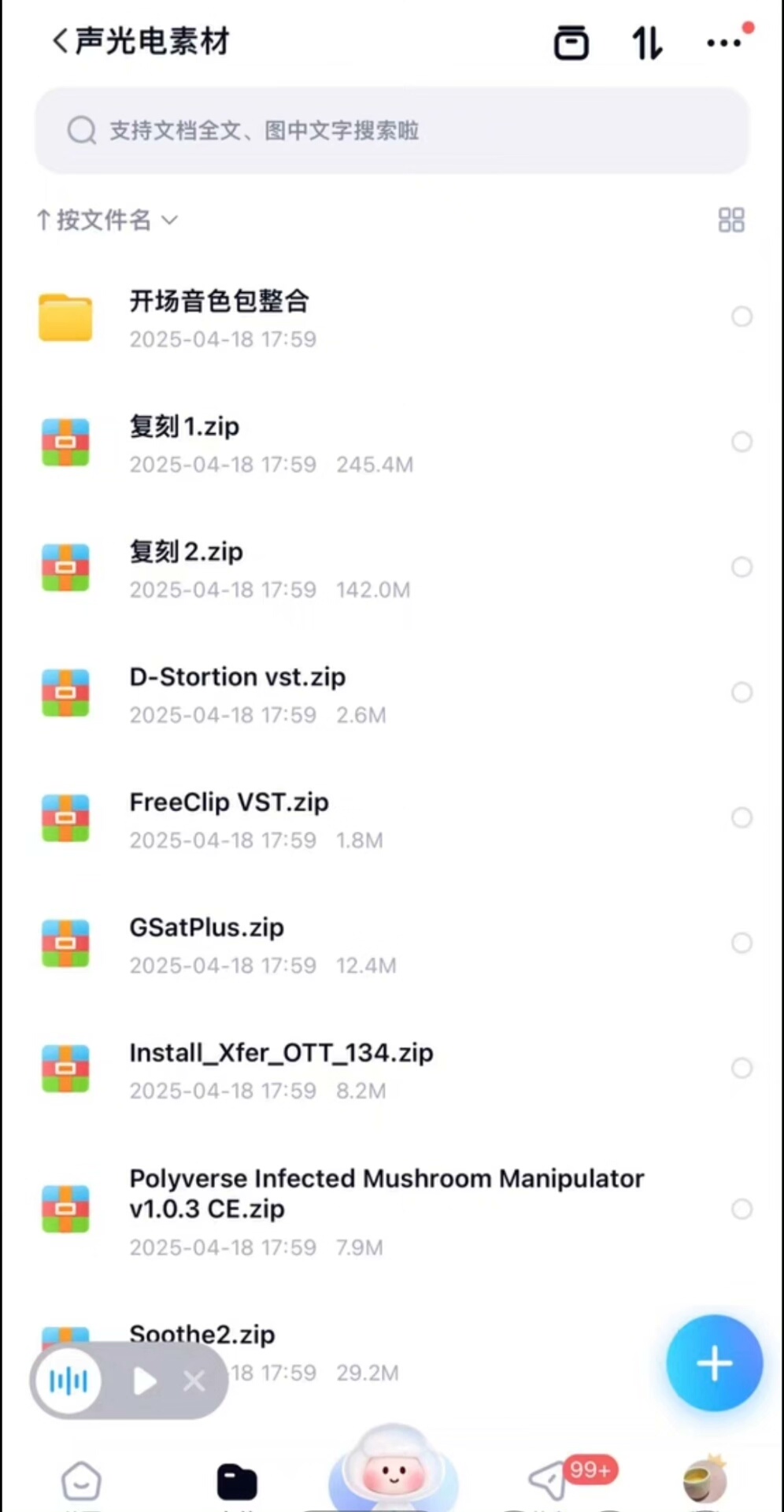Screen dimensions: 784x1512
Task: Select the checkbox for 复刻2.zip
Action: tap(741, 567)
